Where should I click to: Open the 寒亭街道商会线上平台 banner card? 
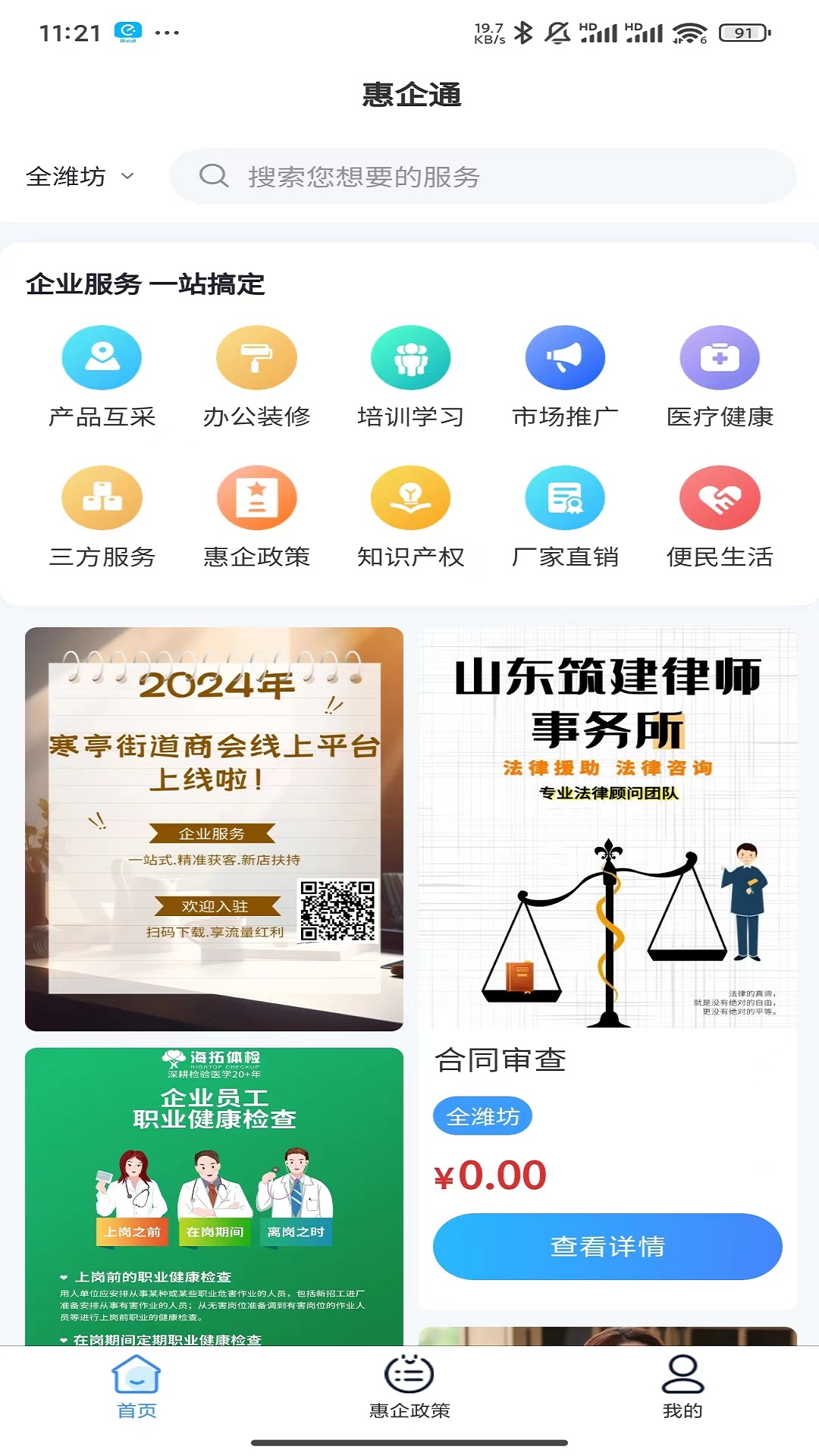[214, 828]
